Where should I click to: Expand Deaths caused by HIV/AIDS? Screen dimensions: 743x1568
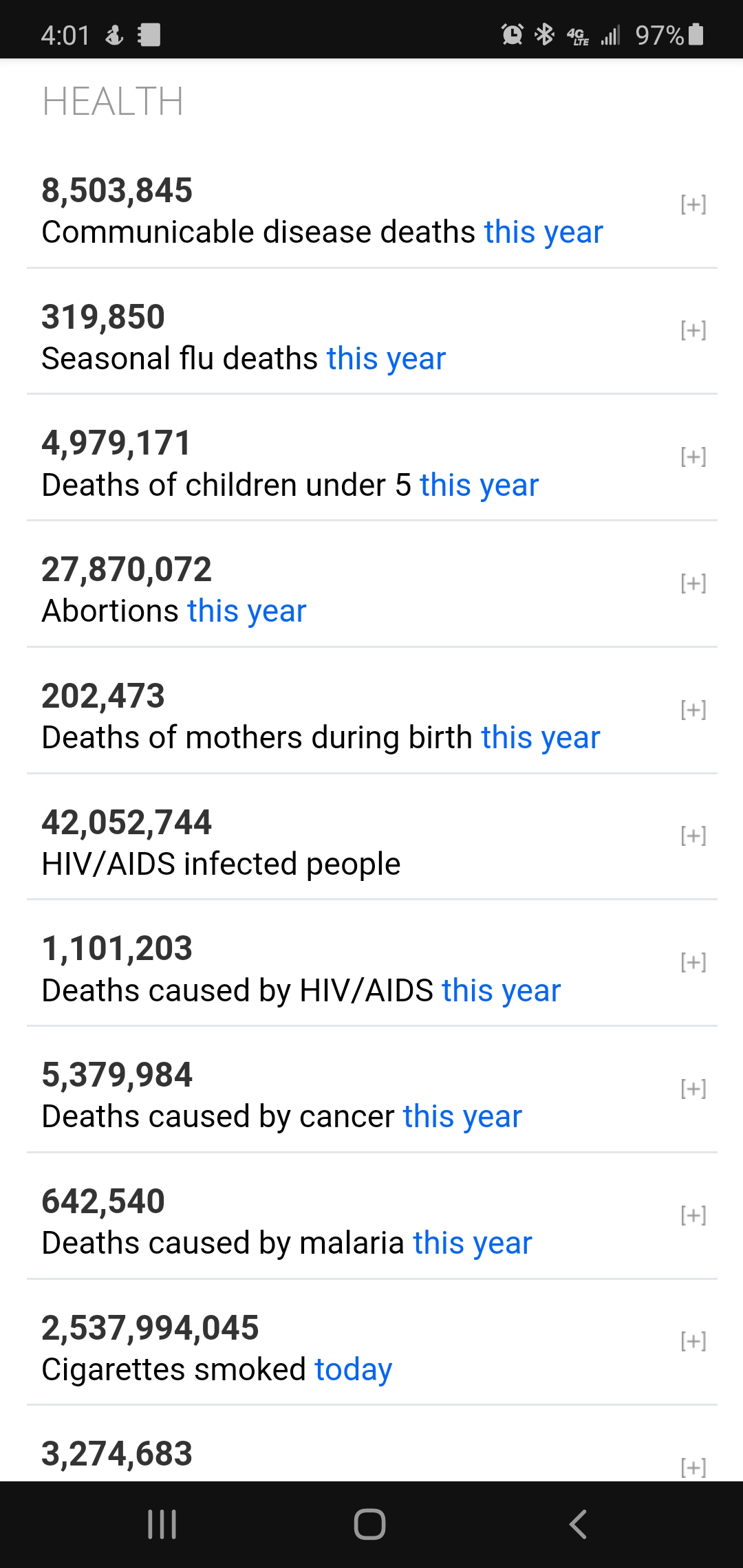point(693,963)
